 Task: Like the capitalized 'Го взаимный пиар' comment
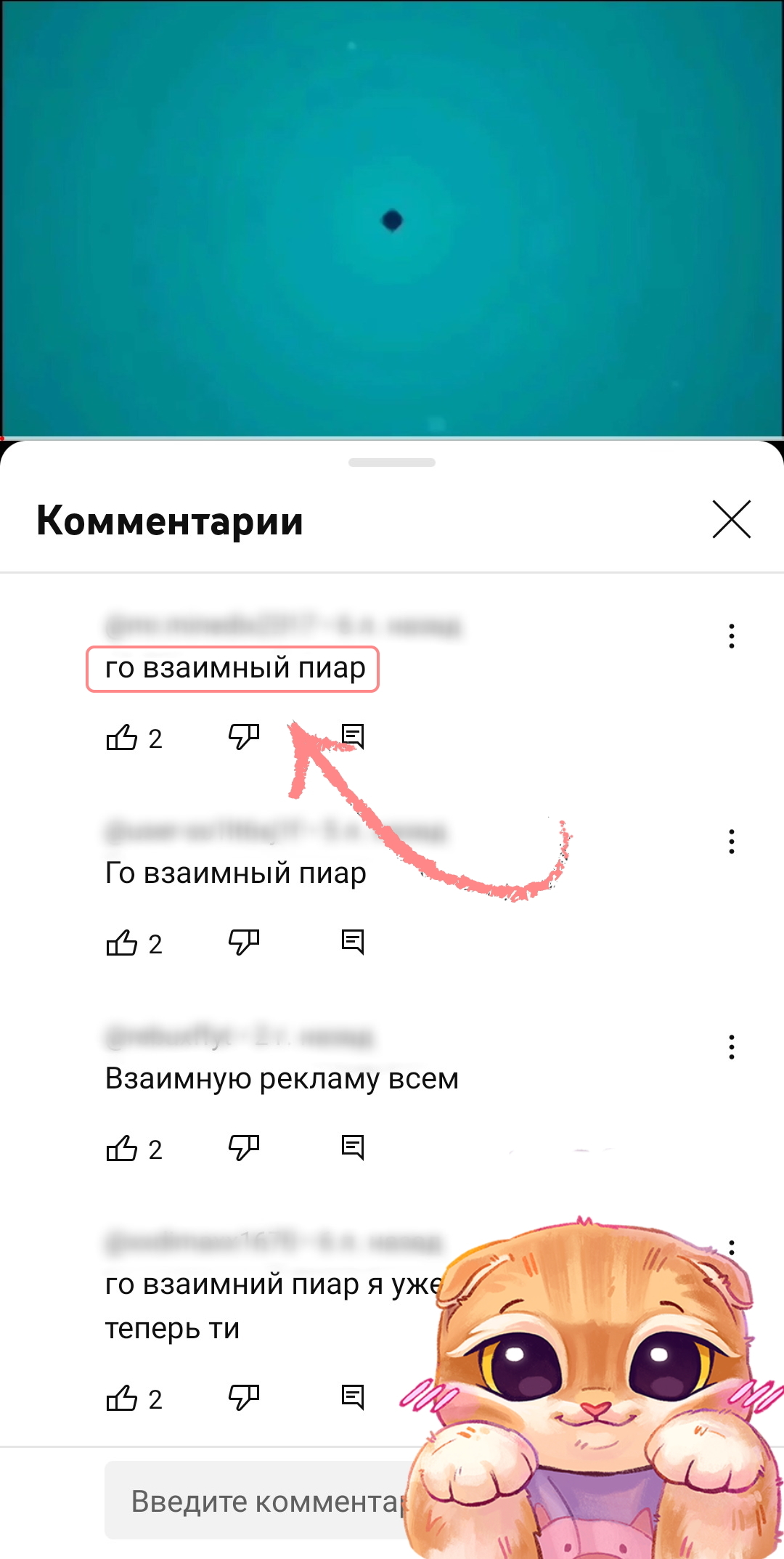click(x=122, y=943)
